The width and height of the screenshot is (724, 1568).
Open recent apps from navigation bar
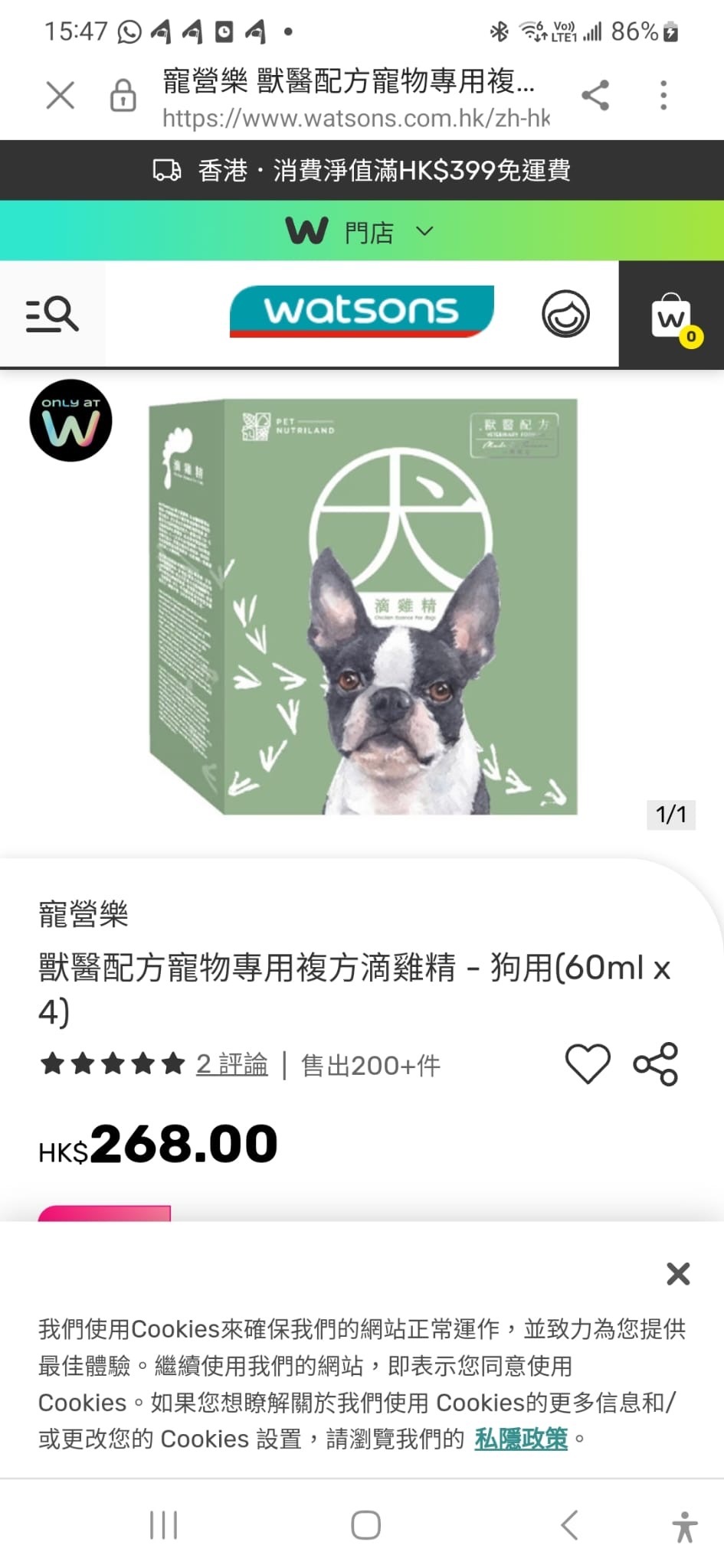point(164,1524)
